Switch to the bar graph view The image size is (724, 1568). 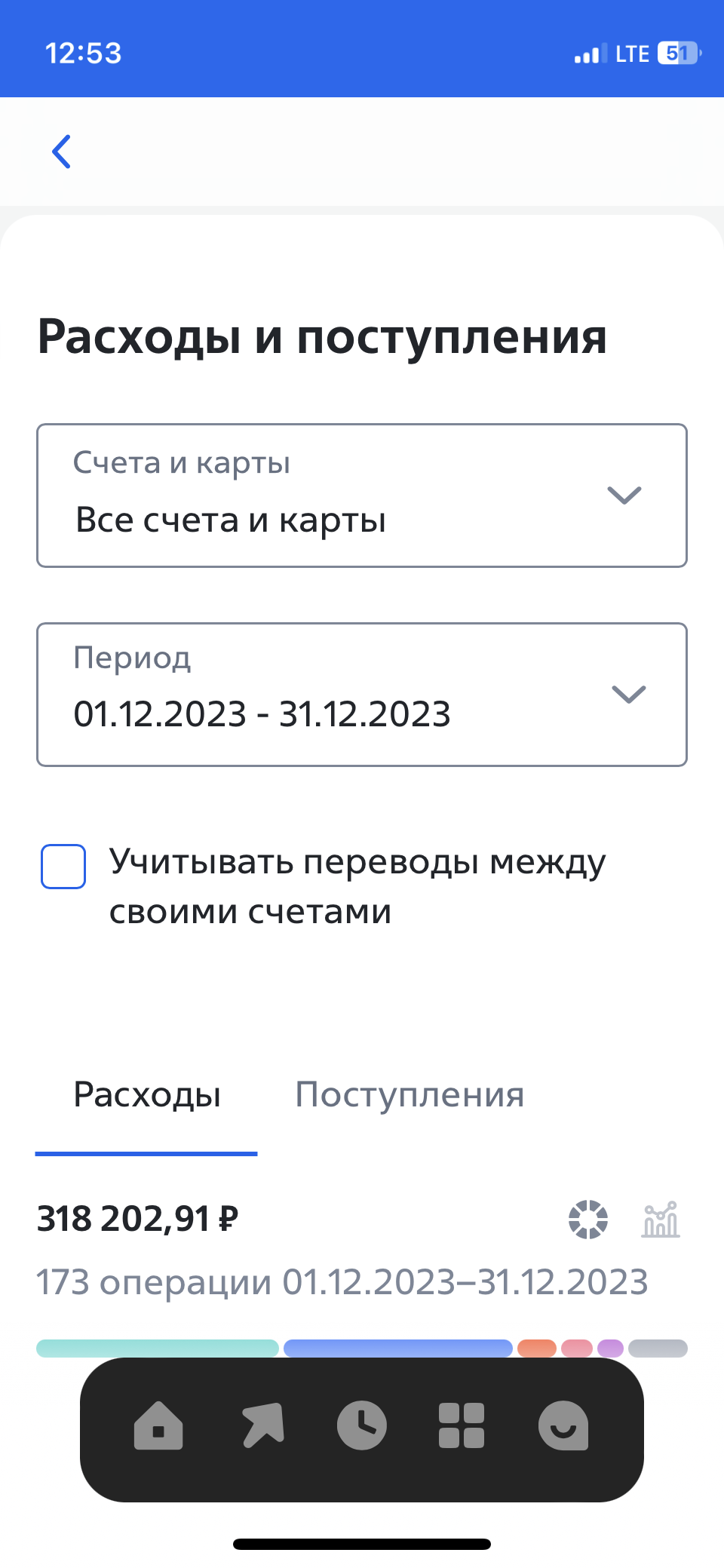pos(661,1220)
